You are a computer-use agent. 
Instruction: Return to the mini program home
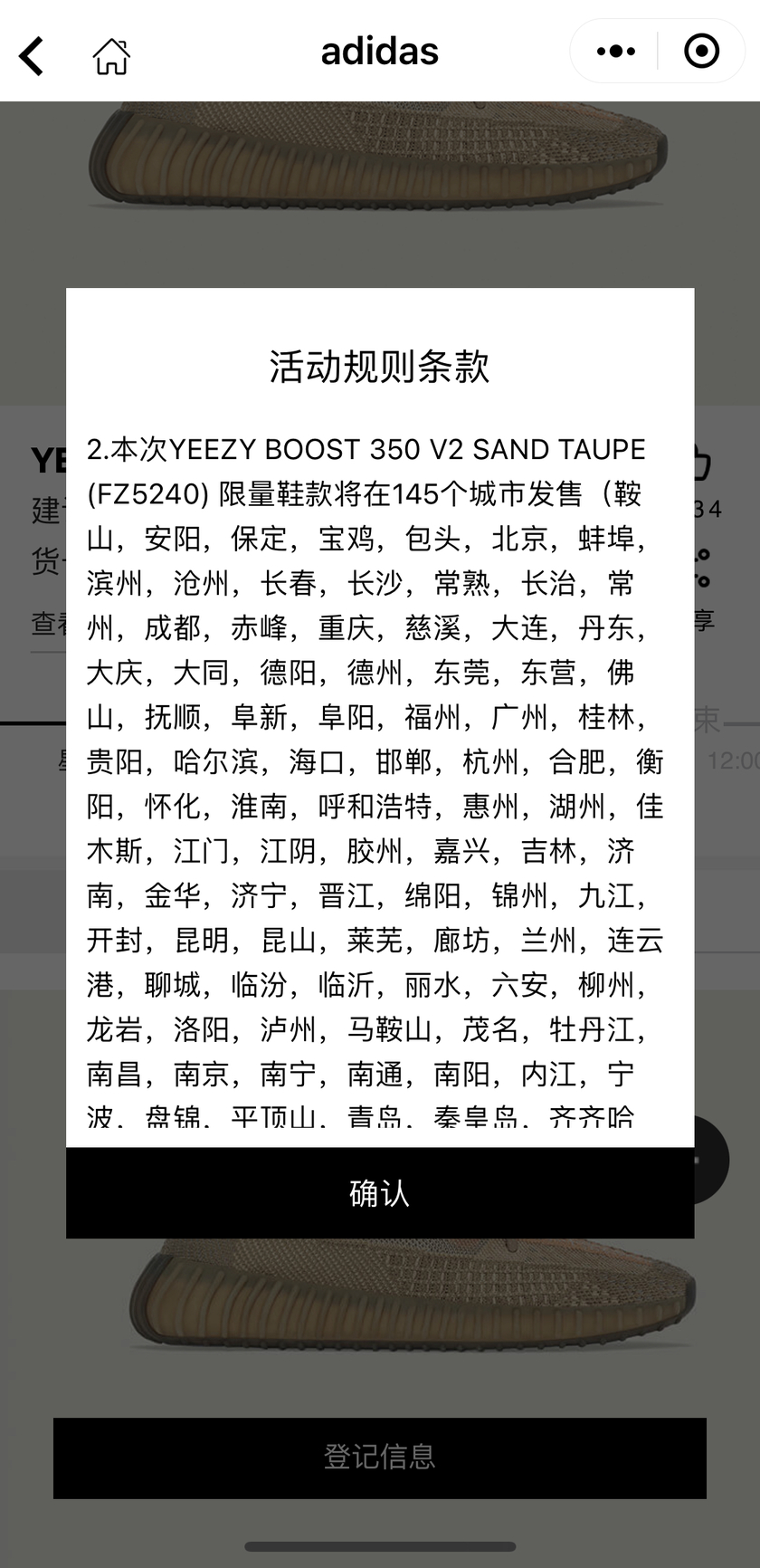[x=111, y=55]
